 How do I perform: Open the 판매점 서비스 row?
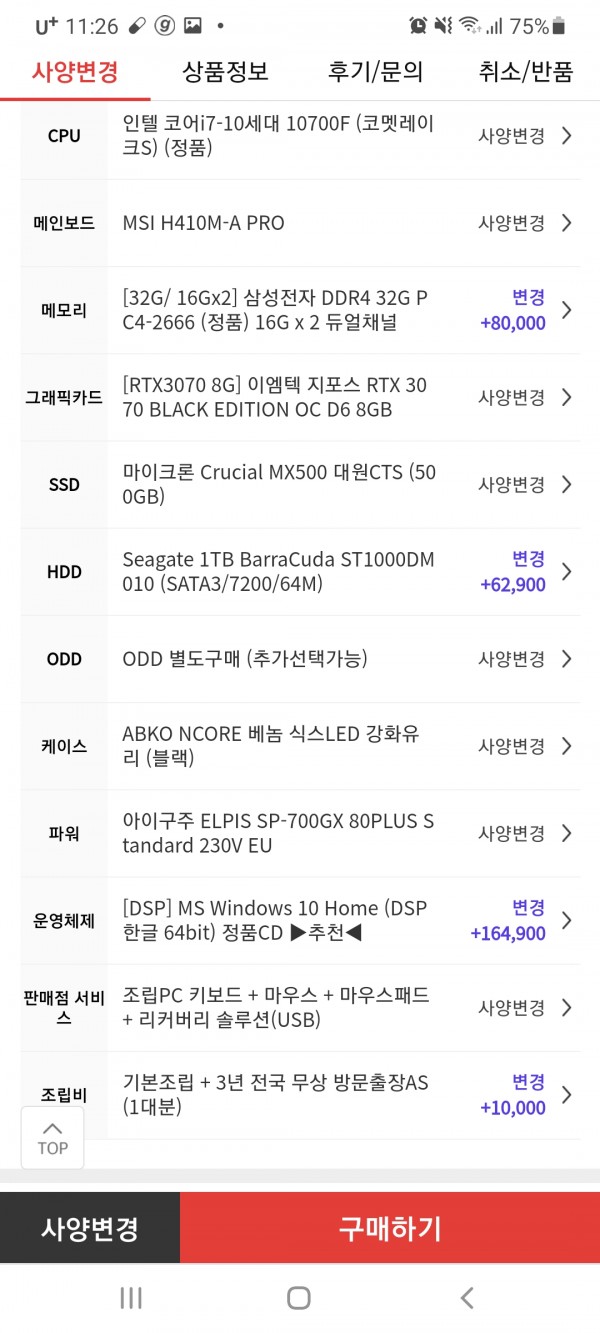300,1007
